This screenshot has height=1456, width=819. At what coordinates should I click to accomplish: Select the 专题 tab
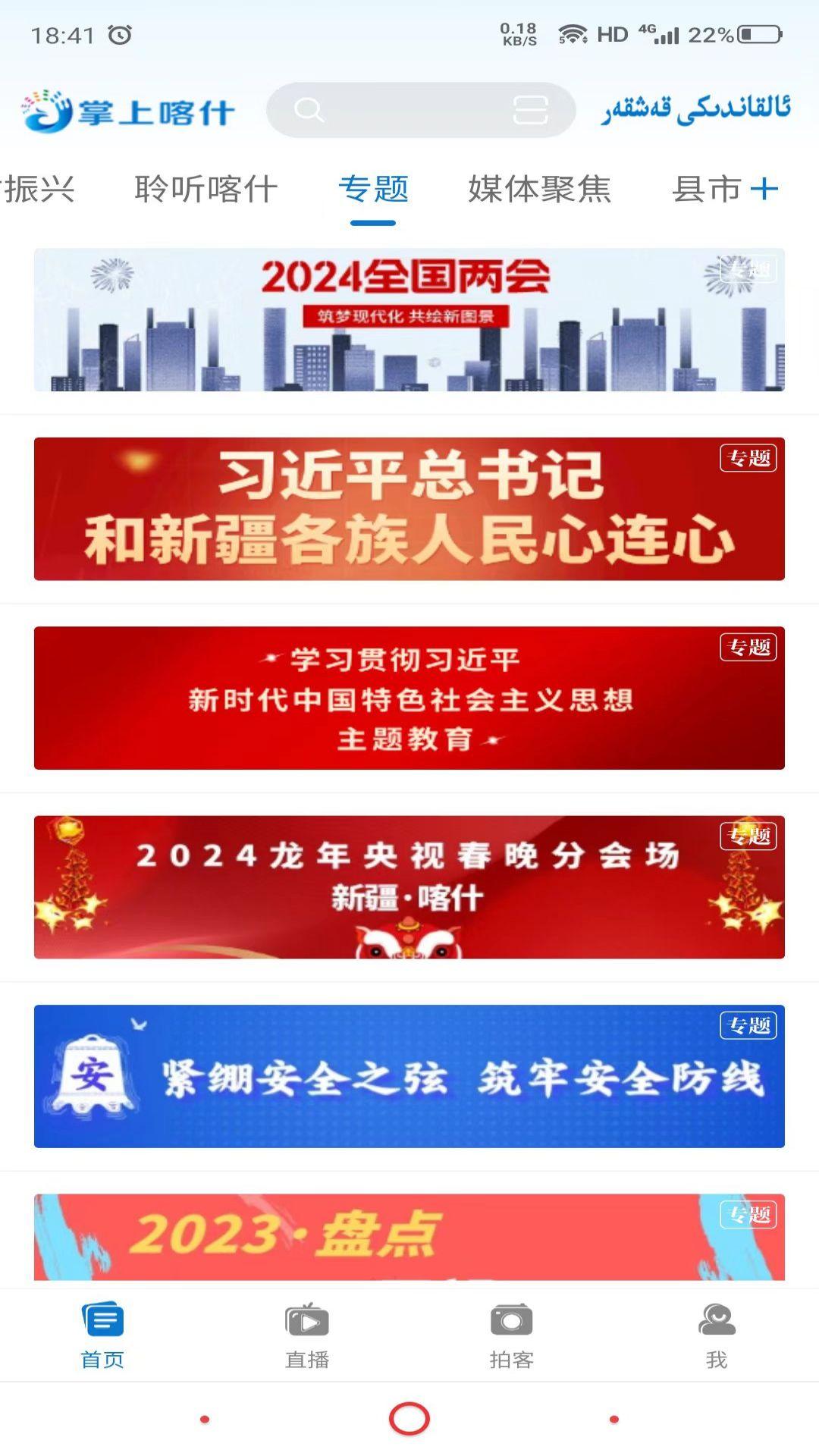click(x=375, y=190)
